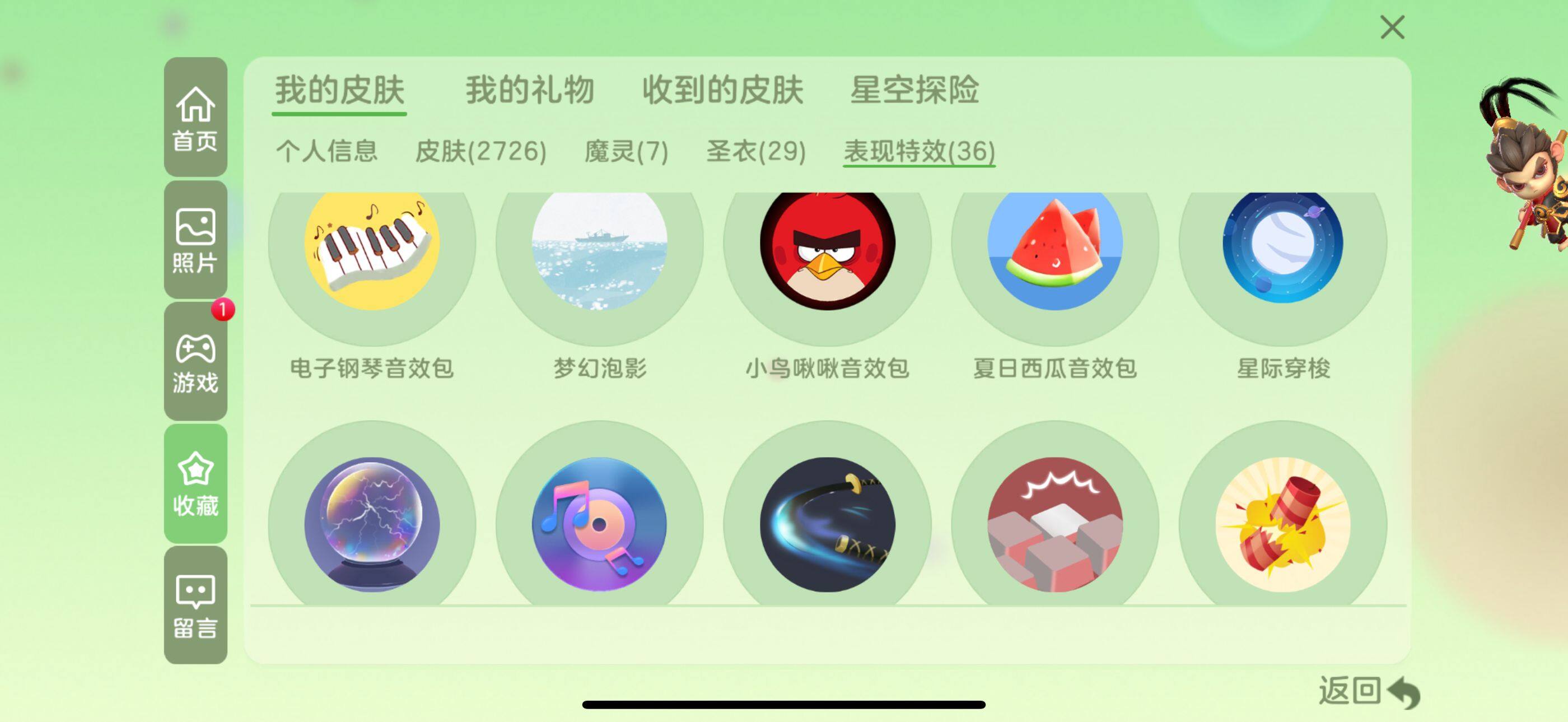The width and height of the screenshot is (1568, 722).
Task: Select the 收藏 collection section
Action: point(195,483)
